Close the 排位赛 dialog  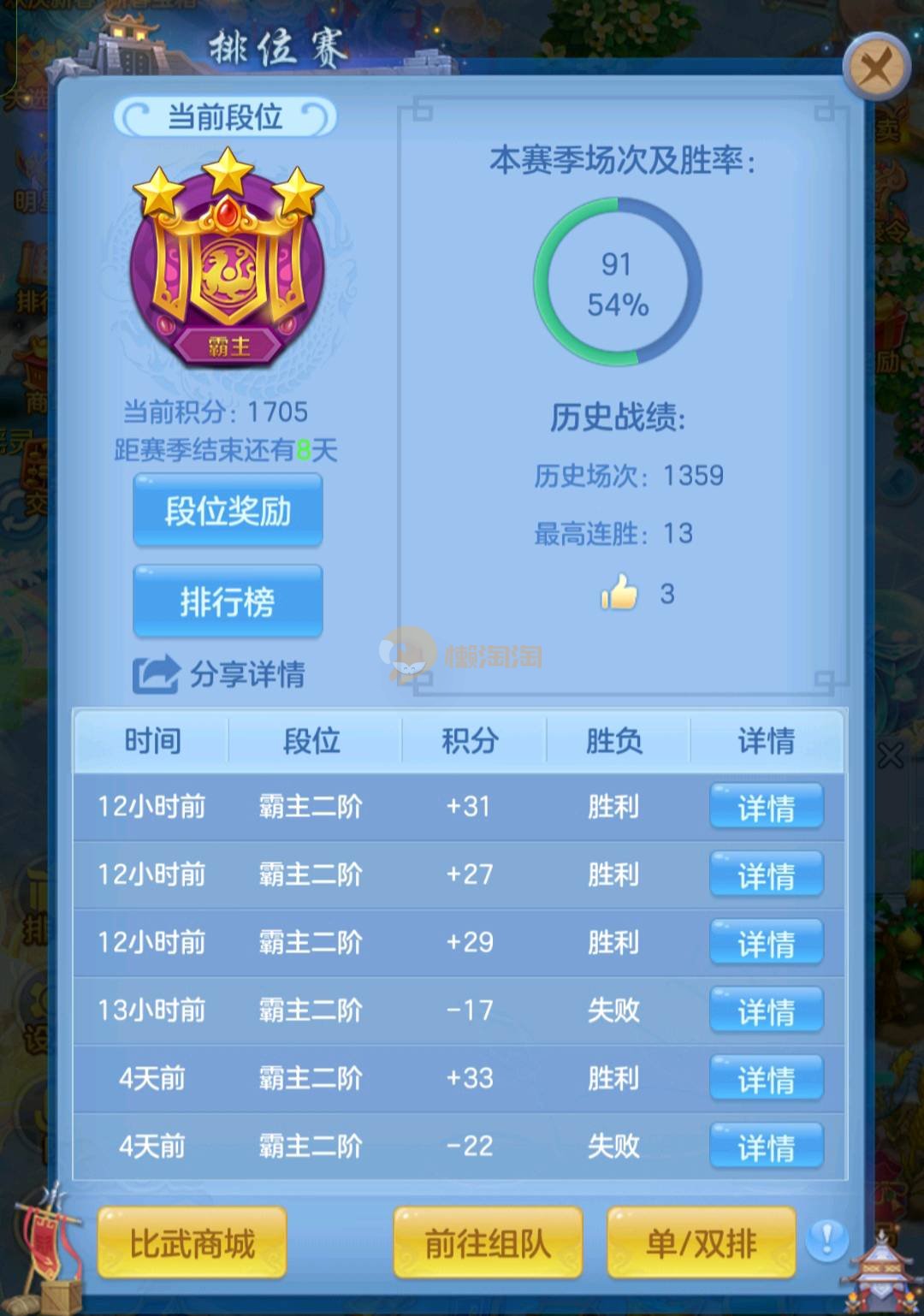pyautogui.click(x=875, y=67)
